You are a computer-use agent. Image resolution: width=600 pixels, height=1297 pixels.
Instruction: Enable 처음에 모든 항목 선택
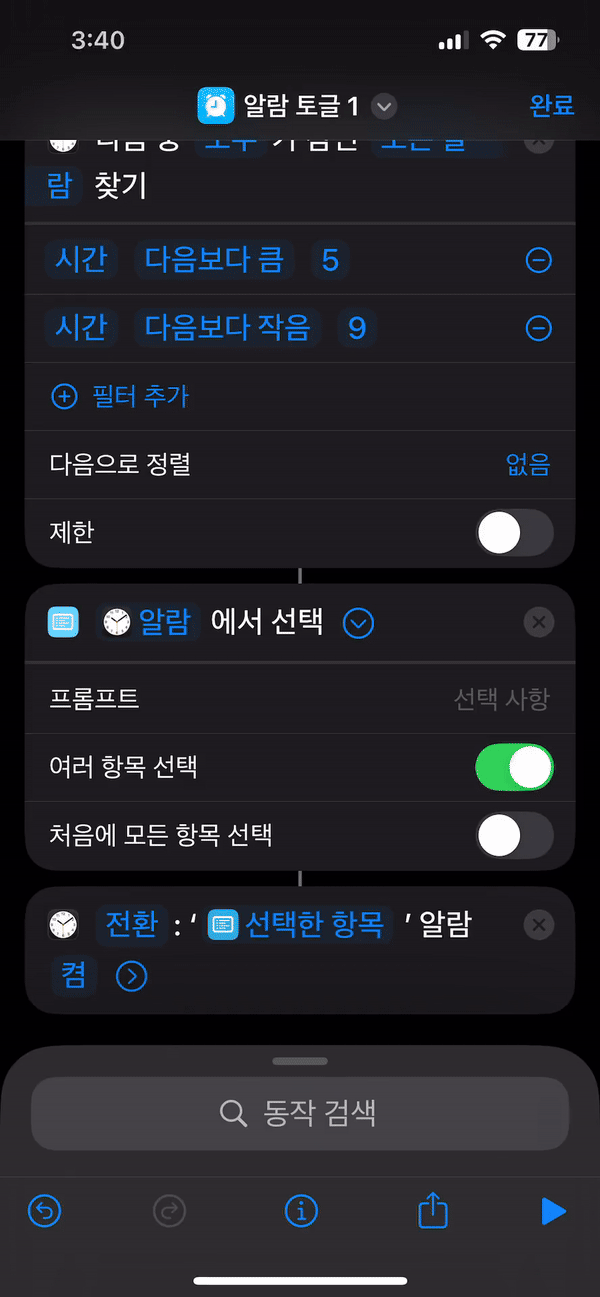coord(514,835)
